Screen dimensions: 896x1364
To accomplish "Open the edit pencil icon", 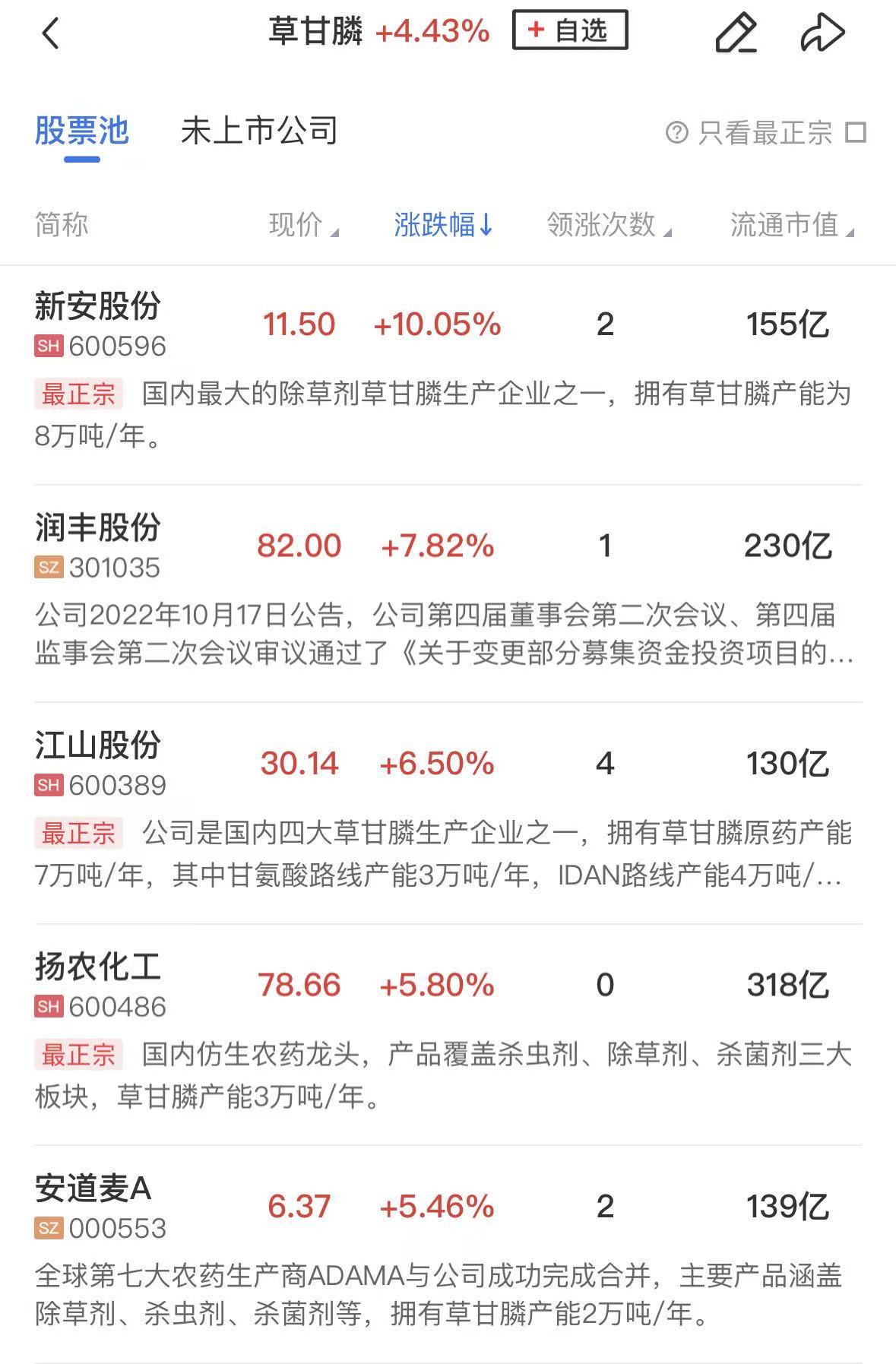I will click(736, 33).
